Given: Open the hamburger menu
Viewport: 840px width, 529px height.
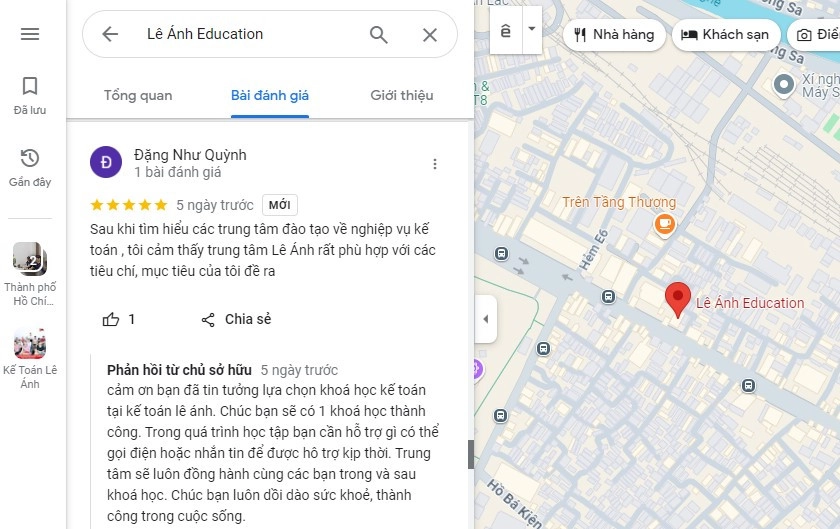Looking at the screenshot, I should point(30,34).
